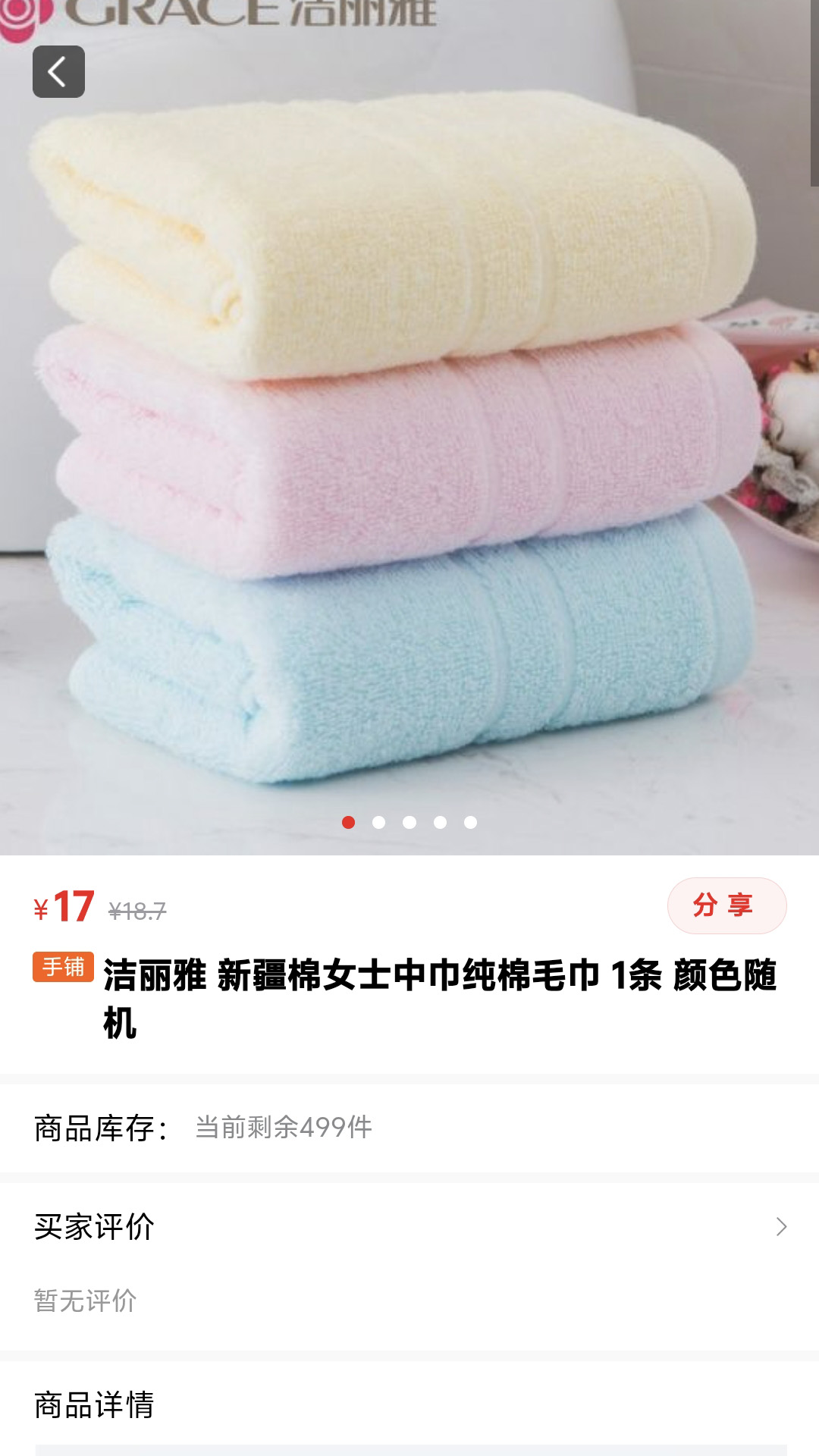Go back using the top-left arrow
This screenshot has width=819, height=1456.
pos(58,72)
